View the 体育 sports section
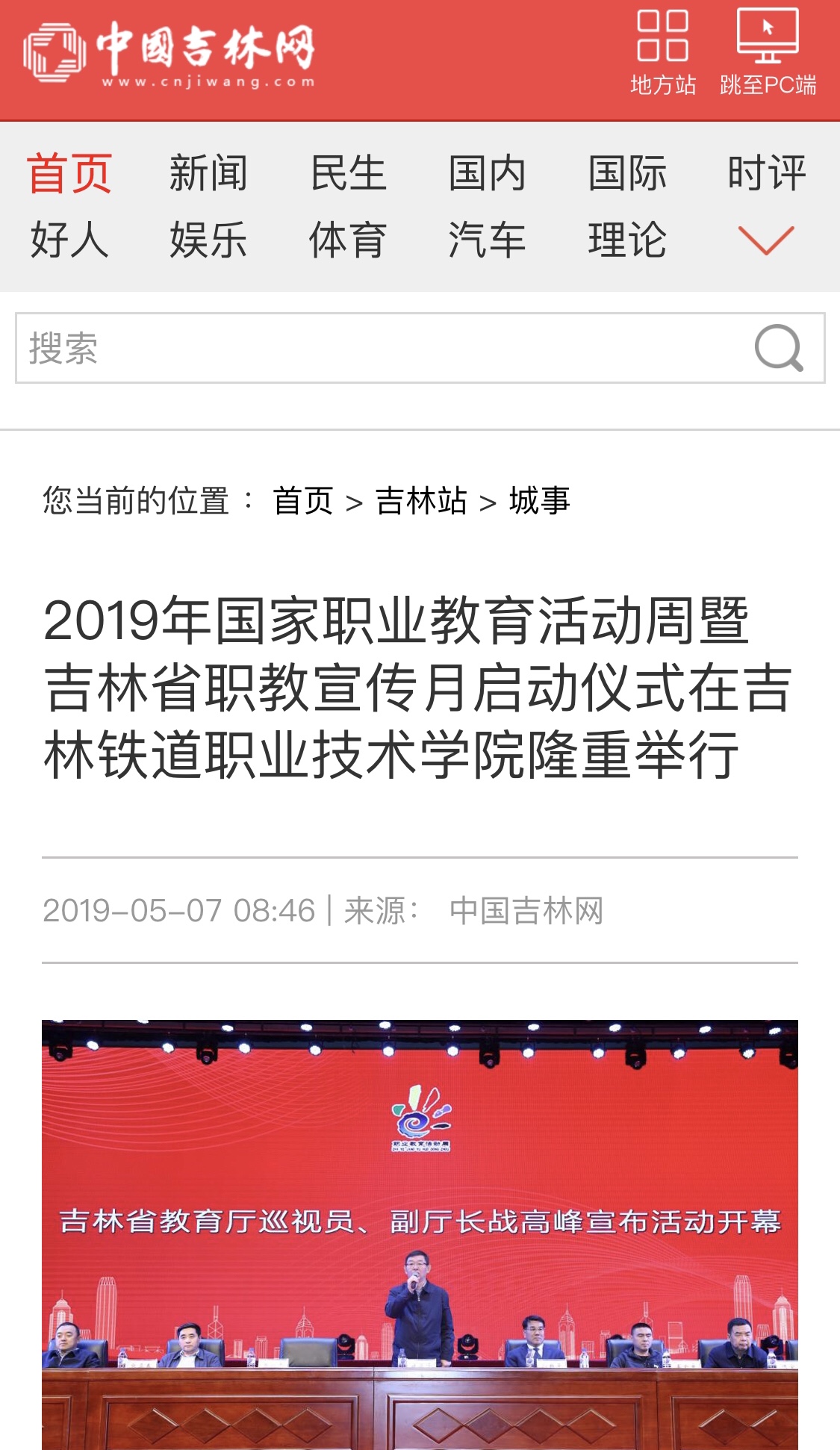 (x=348, y=240)
